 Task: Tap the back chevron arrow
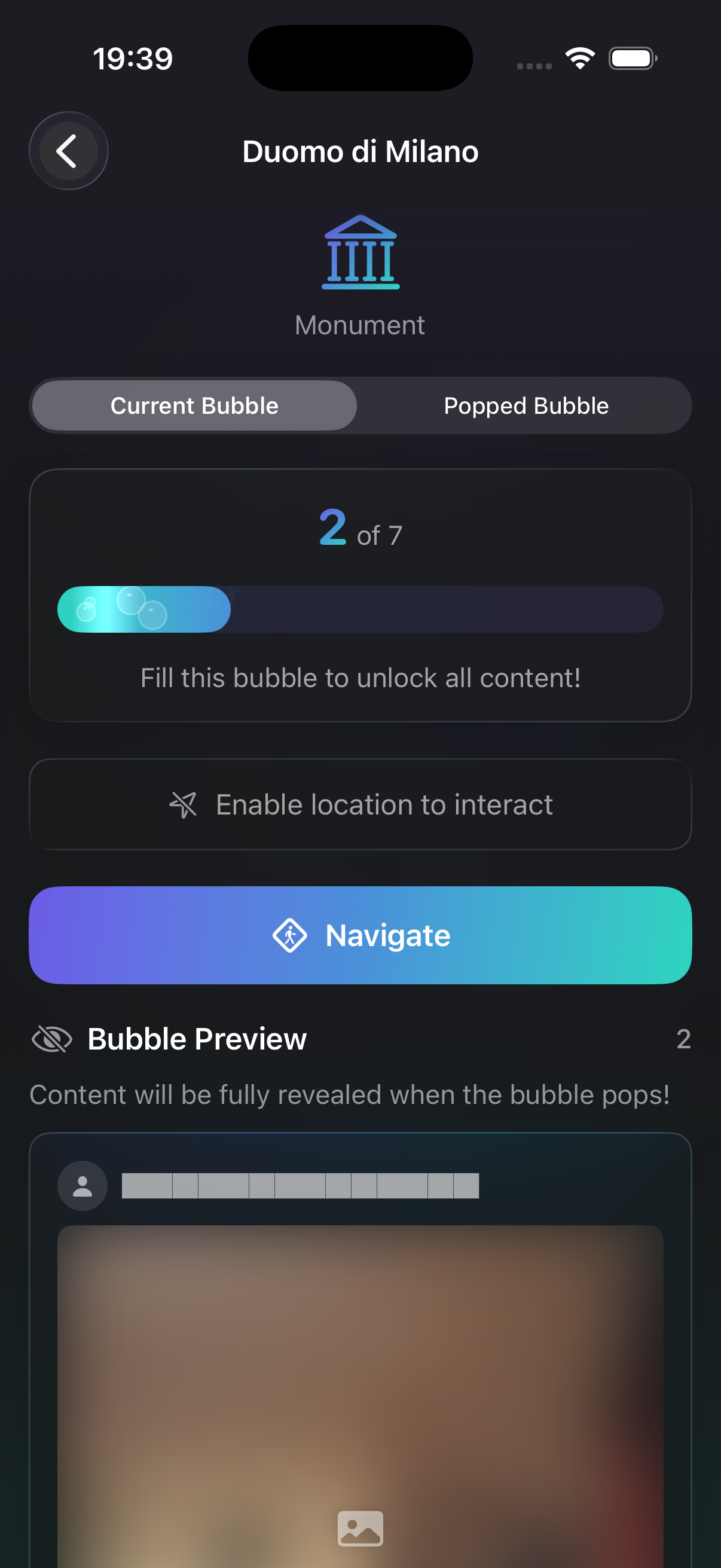(x=68, y=151)
